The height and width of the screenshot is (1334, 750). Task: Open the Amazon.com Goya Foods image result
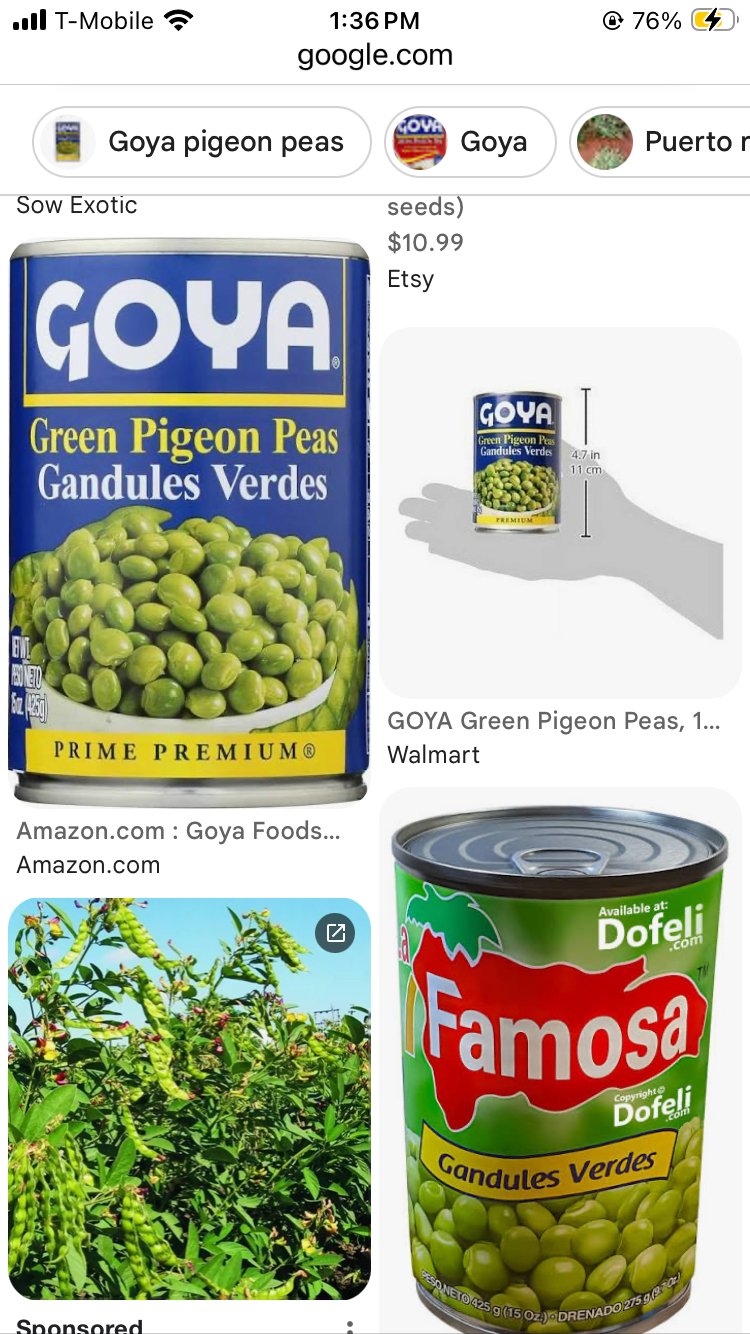(189, 522)
